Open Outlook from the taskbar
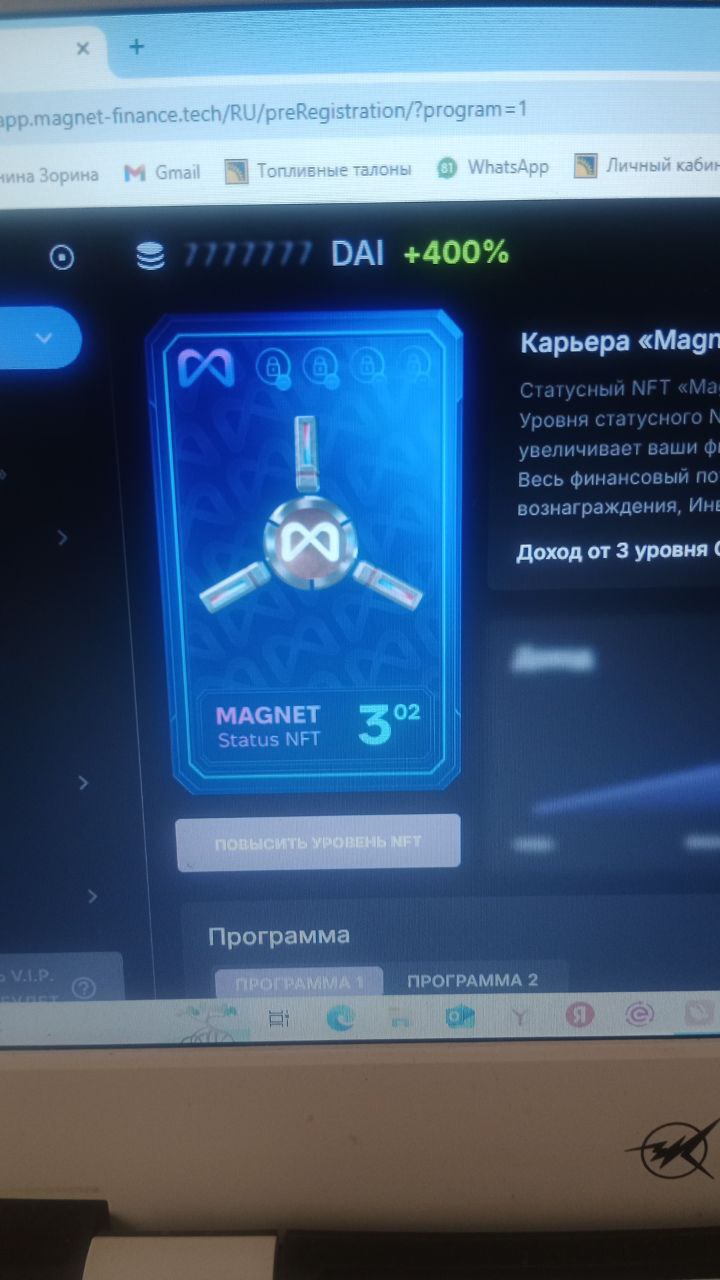 460,1017
